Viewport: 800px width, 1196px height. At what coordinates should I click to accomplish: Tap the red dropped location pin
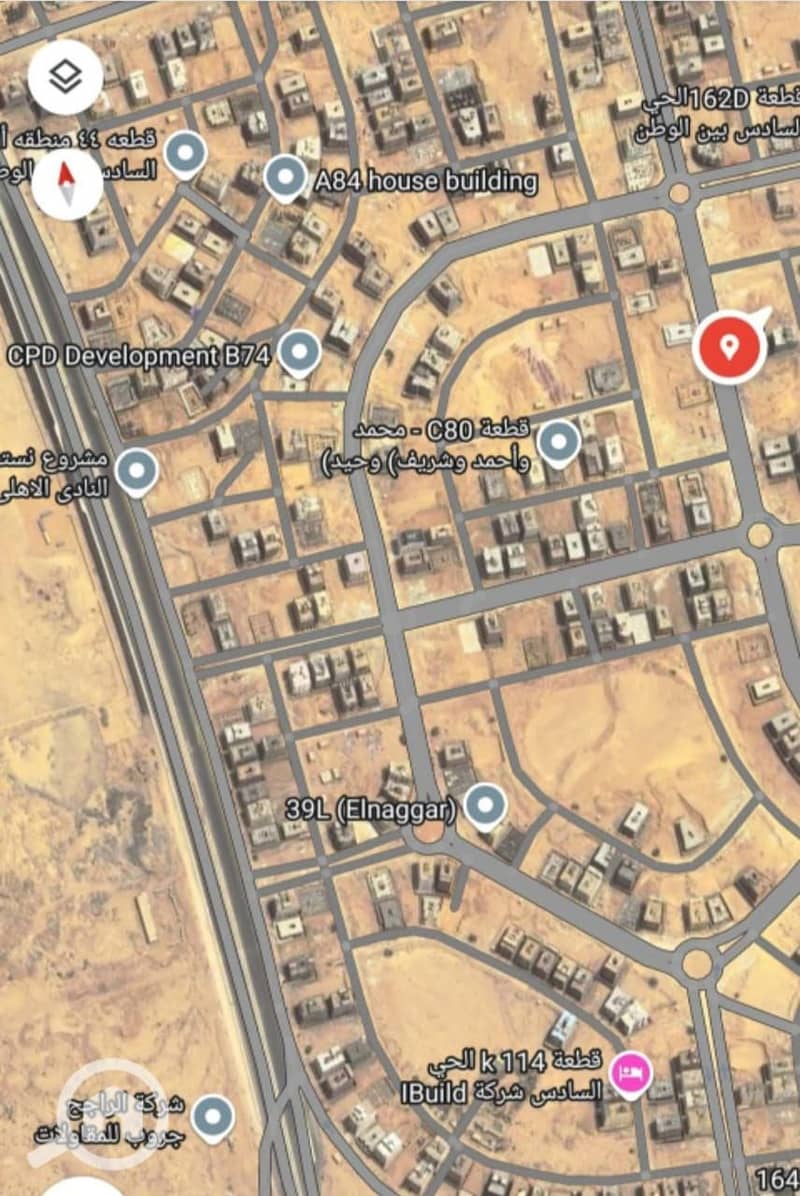tap(730, 347)
